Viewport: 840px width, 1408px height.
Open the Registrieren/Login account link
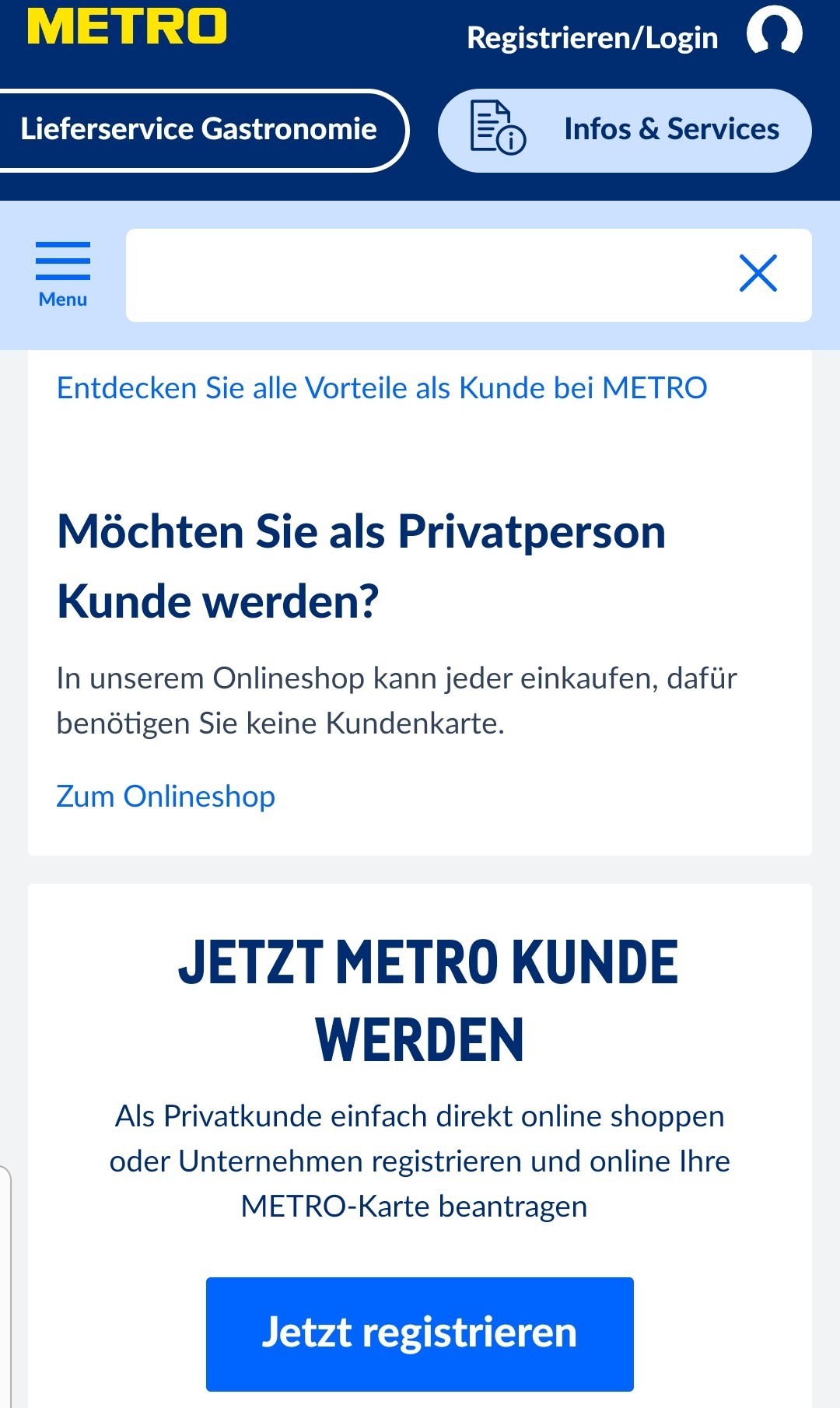pos(592,37)
